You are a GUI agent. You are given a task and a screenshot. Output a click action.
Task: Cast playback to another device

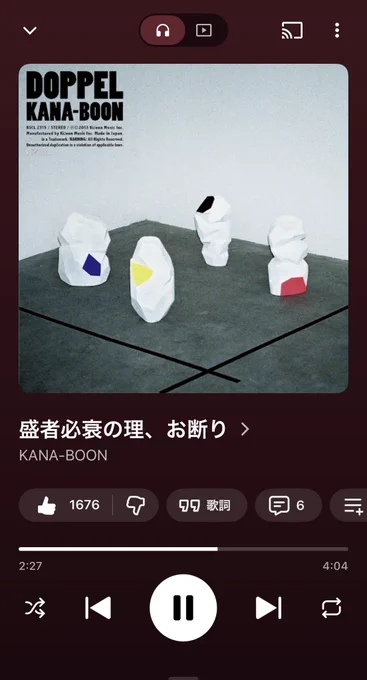[292, 30]
